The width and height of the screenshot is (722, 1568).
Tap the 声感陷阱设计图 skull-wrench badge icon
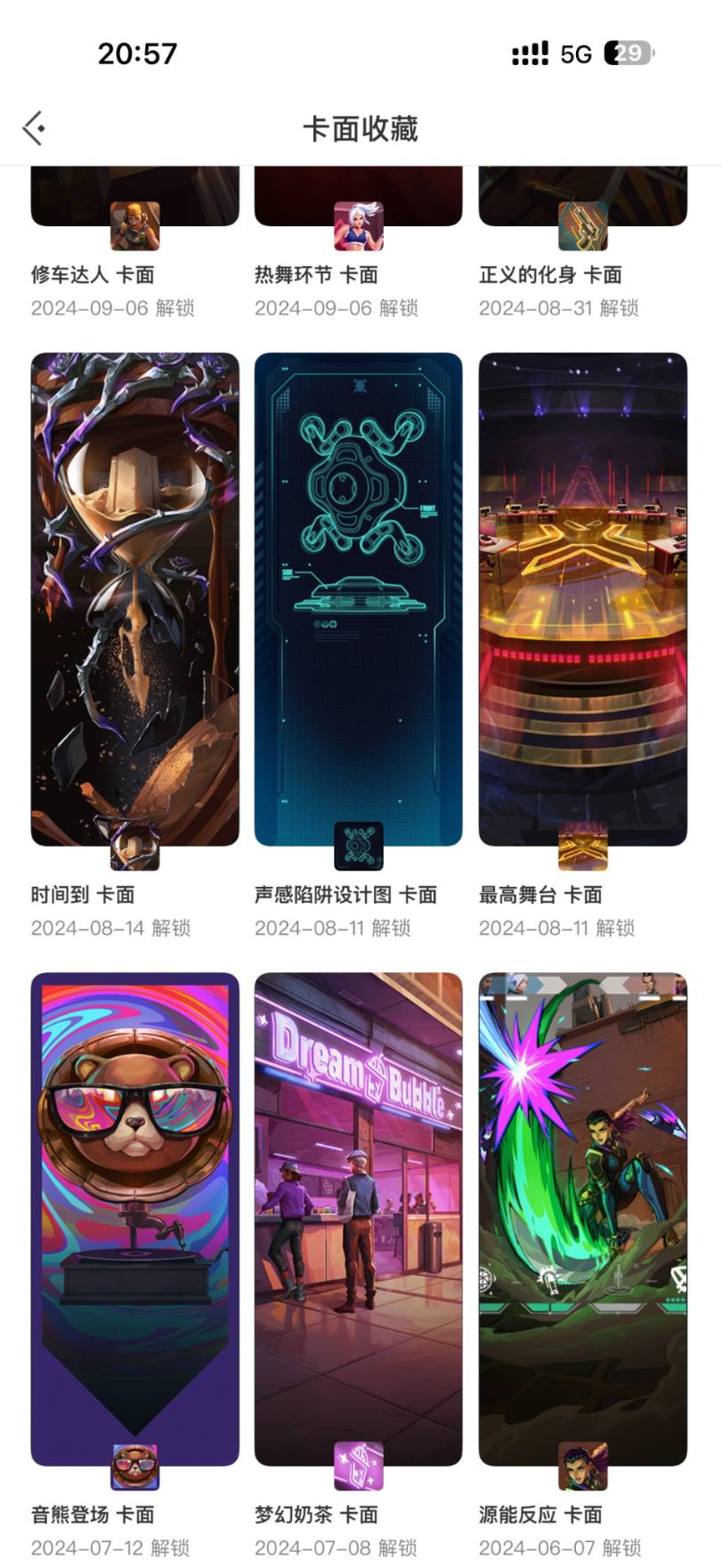click(359, 848)
